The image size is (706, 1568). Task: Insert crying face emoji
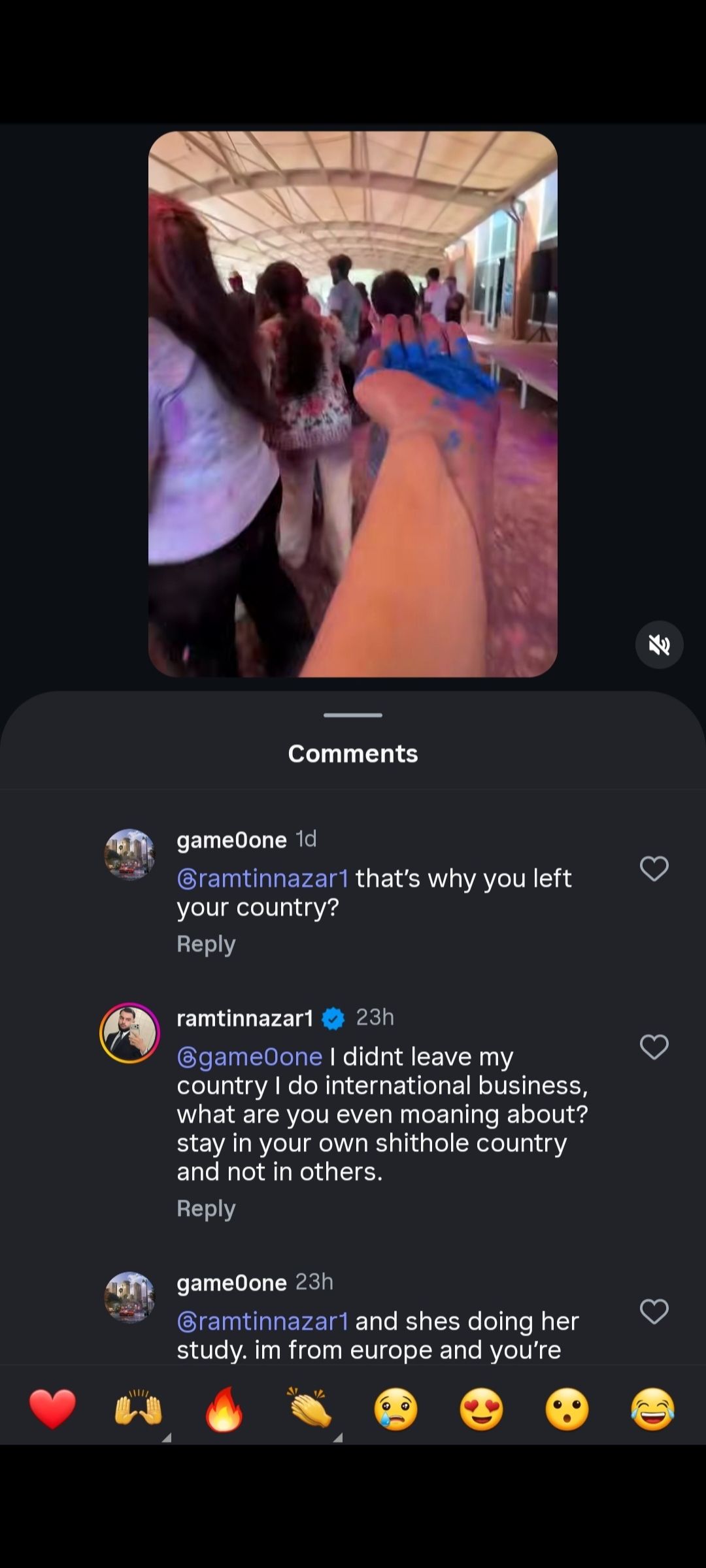pyautogui.click(x=395, y=1409)
